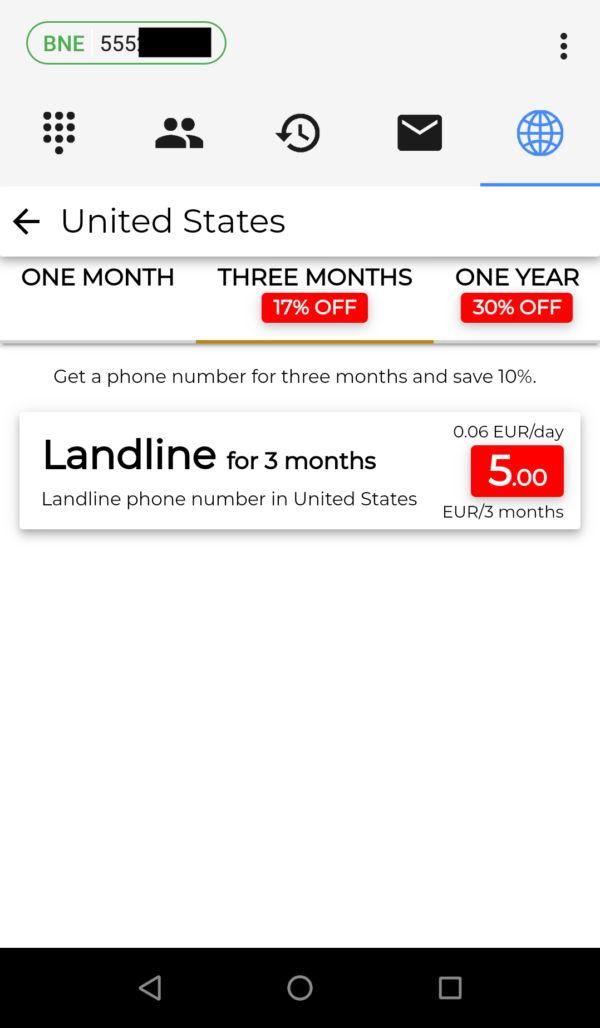Switch to the ONE YEAR plan
Image resolution: width=600 pixels, height=1028 pixels.
517,299
